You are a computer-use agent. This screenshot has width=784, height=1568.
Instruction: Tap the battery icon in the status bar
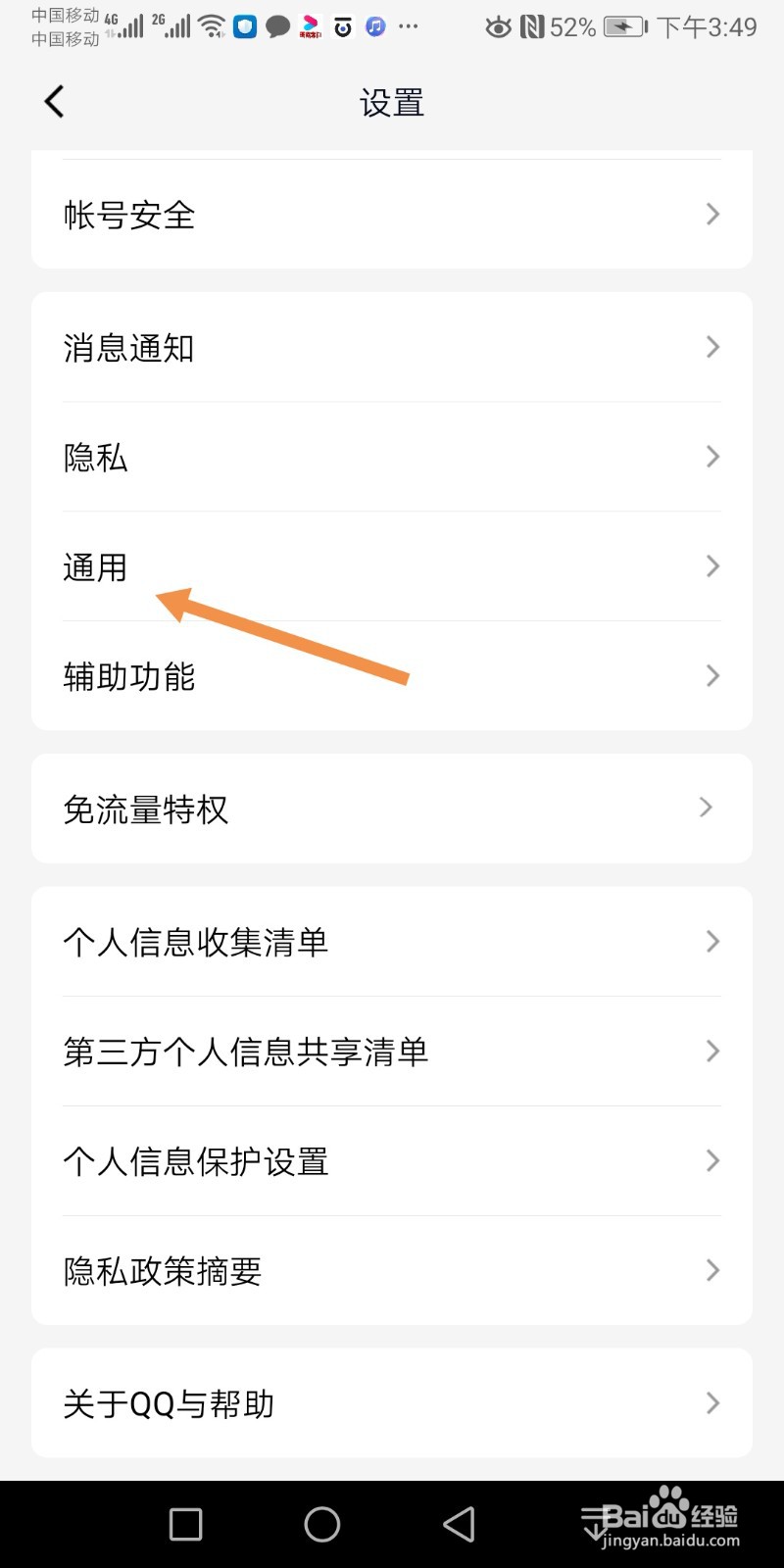[x=622, y=27]
